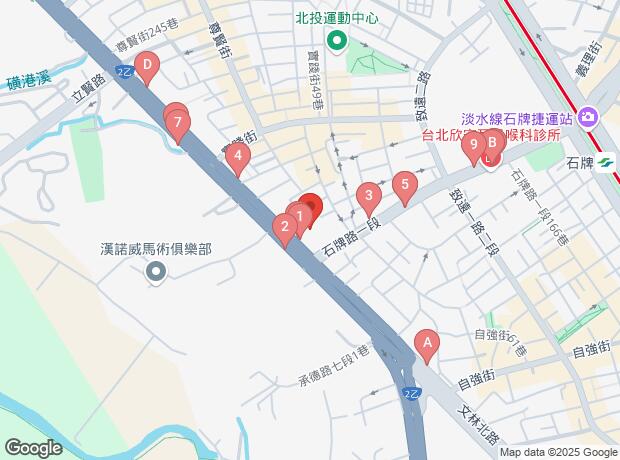Tap the pin labeled D
Image resolution: width=620 pixels, height=460 pixels.
click(148, 67)
